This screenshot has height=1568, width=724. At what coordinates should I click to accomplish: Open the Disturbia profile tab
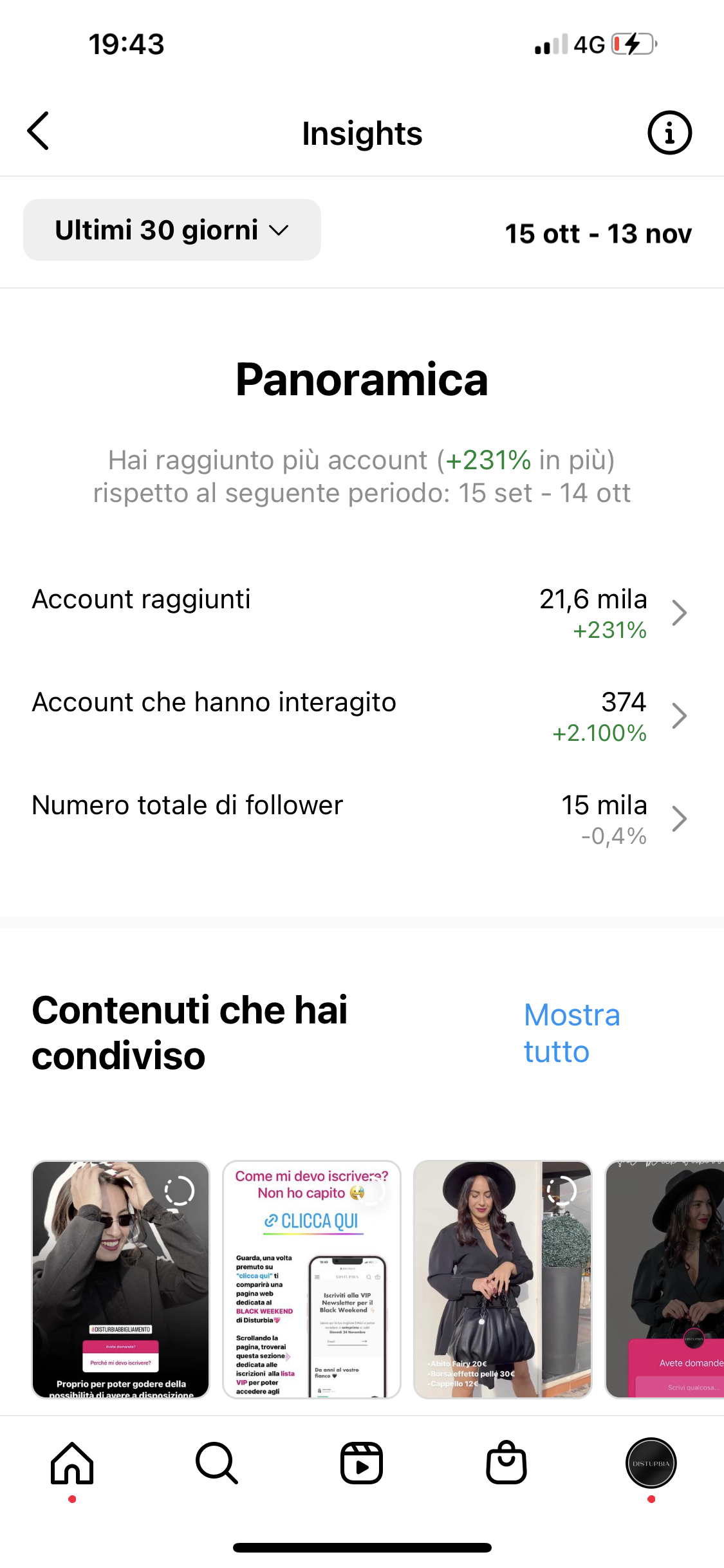click(x=651, y=1463)
